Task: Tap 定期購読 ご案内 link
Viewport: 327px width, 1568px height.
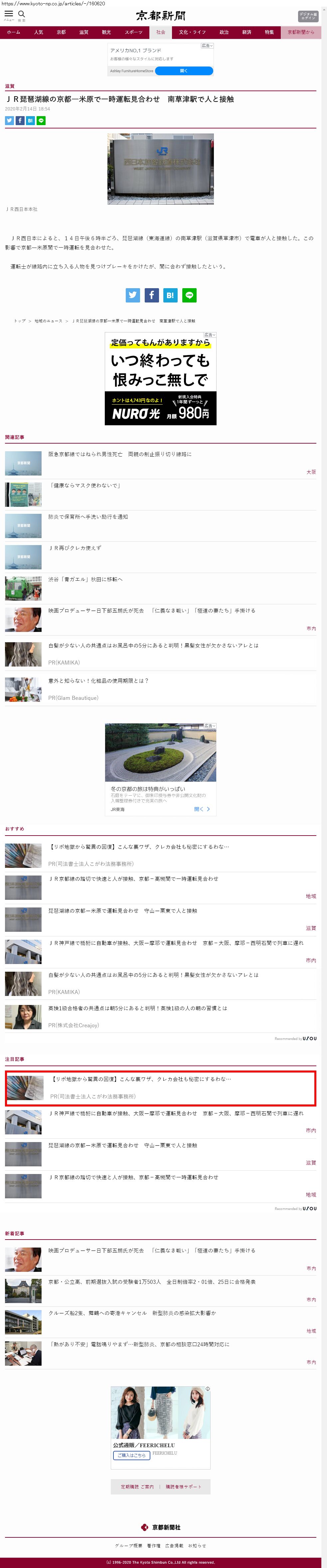Action: click(x=137, y=1486)
